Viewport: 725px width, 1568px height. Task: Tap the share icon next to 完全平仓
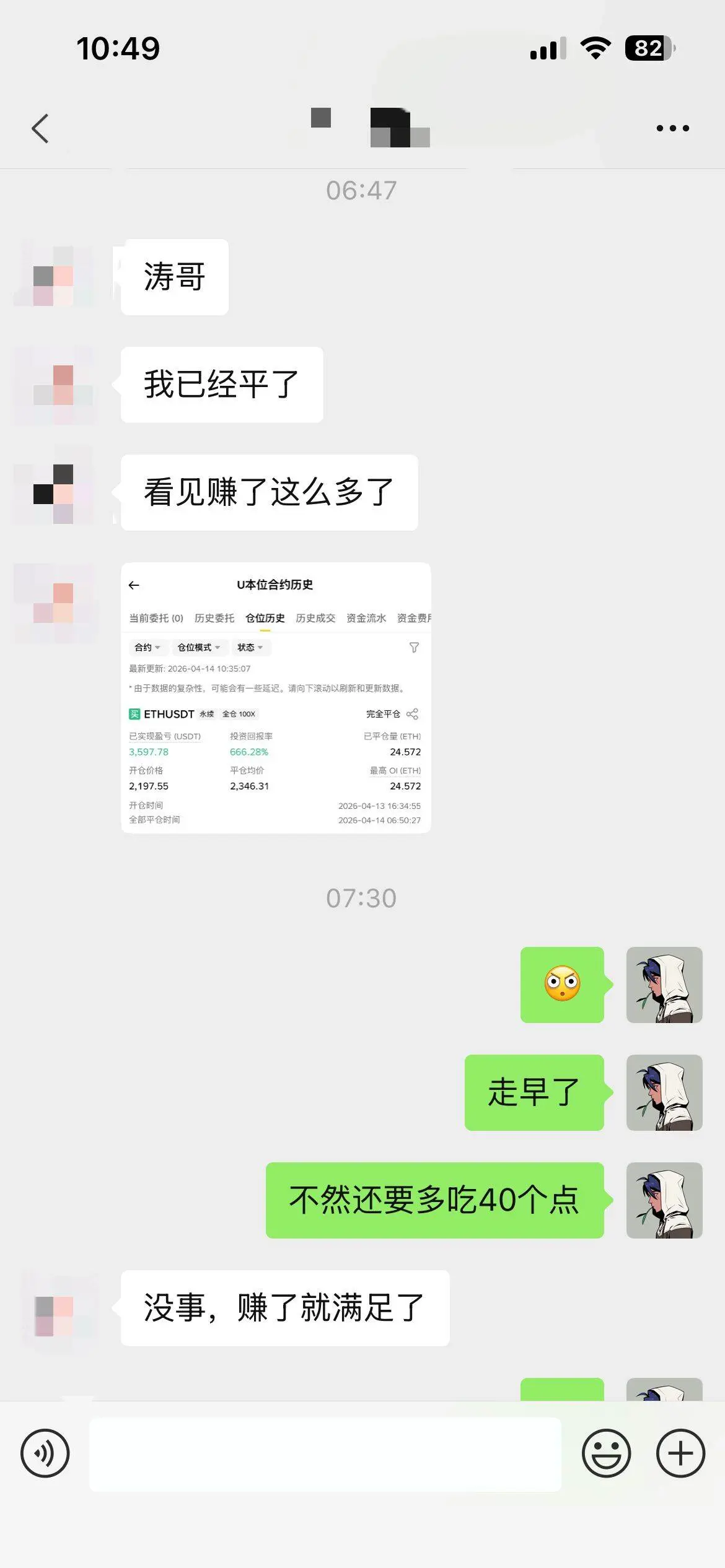413,714
